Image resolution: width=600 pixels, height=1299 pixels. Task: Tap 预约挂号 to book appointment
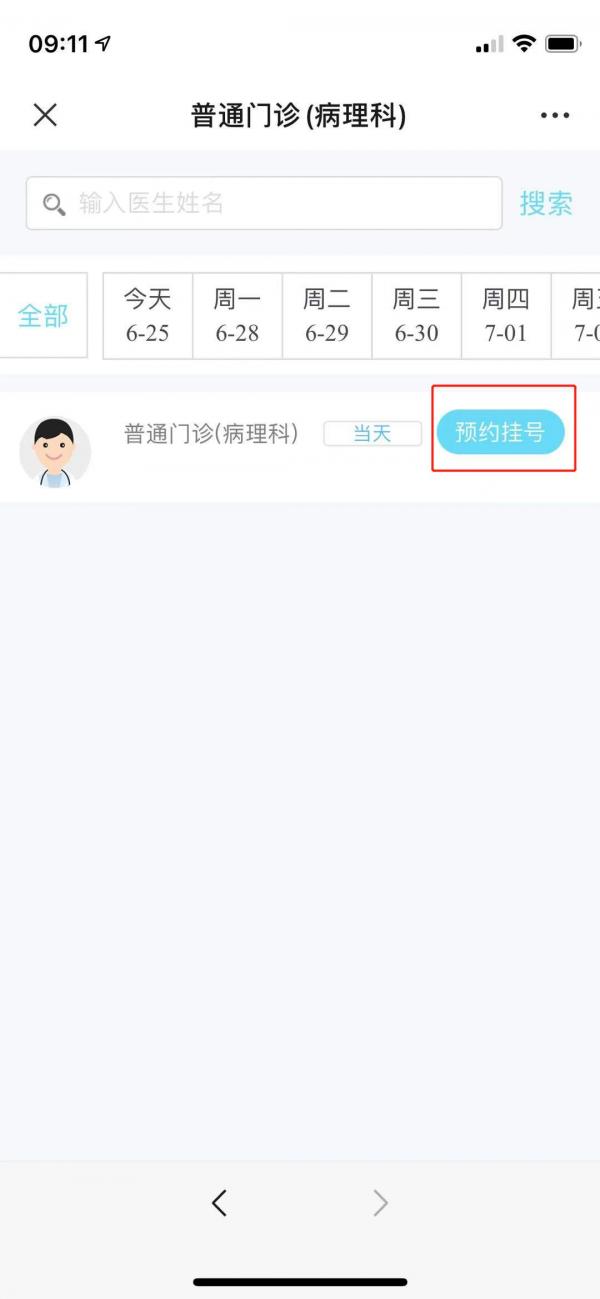pos(501,433)
